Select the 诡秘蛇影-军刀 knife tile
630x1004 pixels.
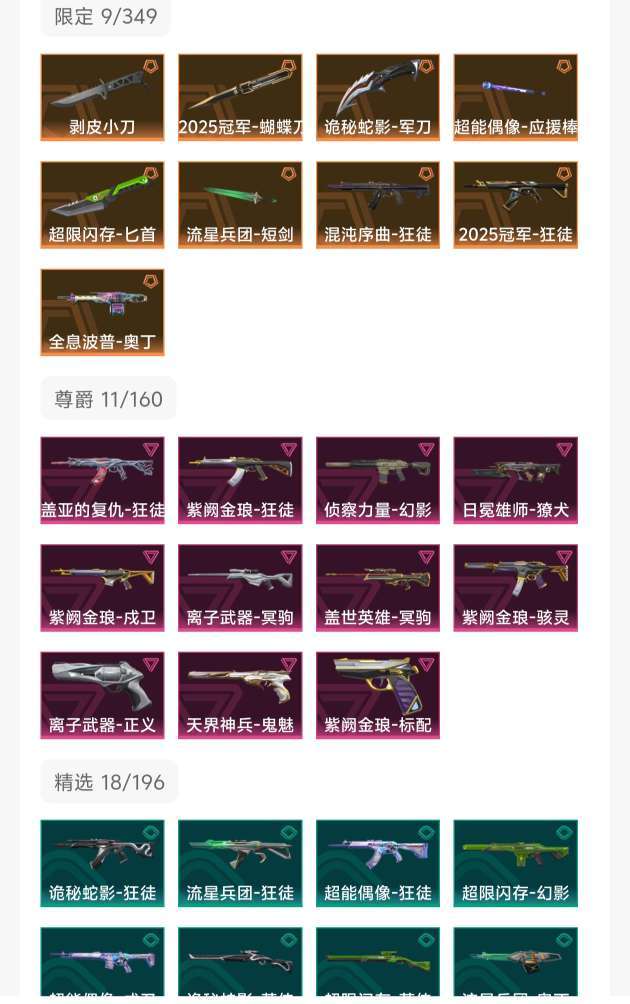(x=378, y=97)
